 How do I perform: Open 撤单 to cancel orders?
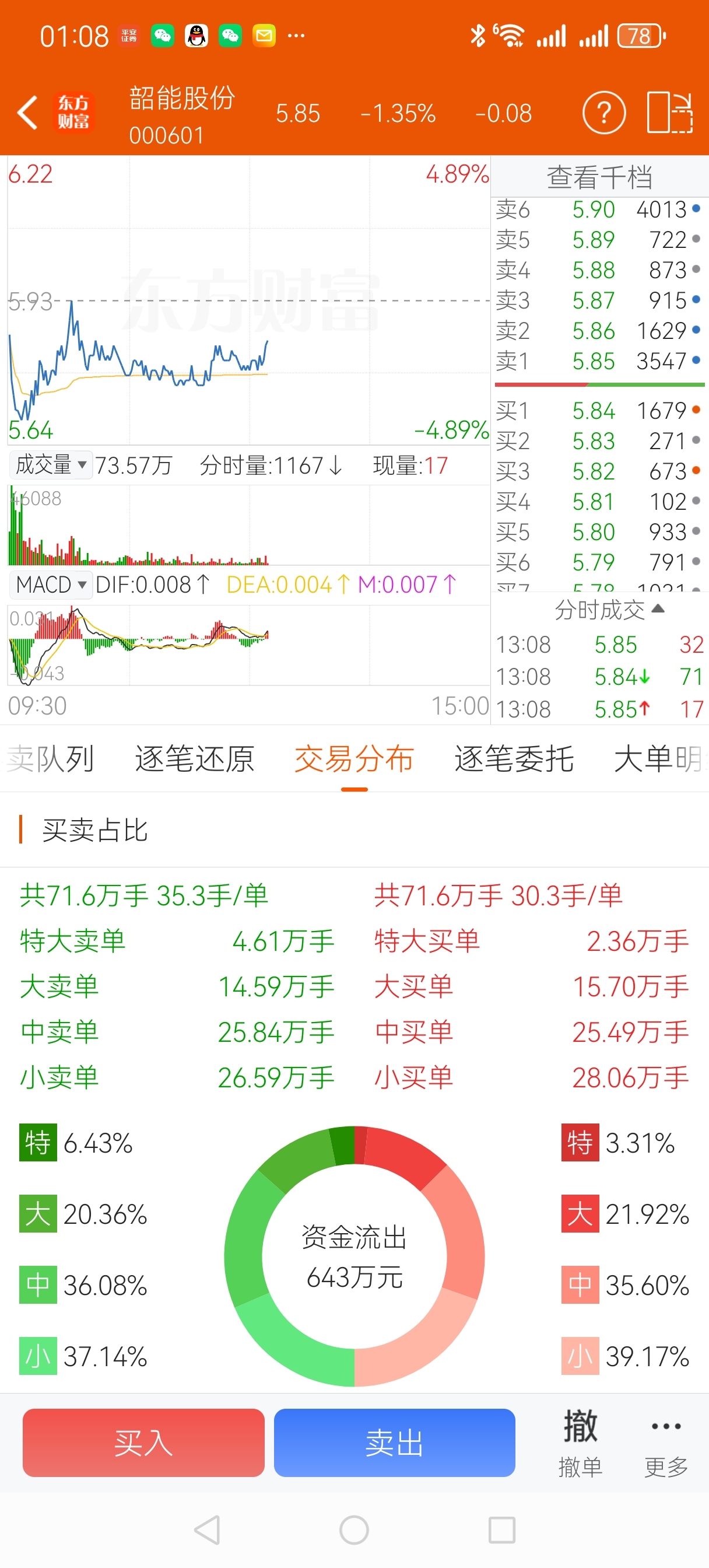[x=580, y=1443]
